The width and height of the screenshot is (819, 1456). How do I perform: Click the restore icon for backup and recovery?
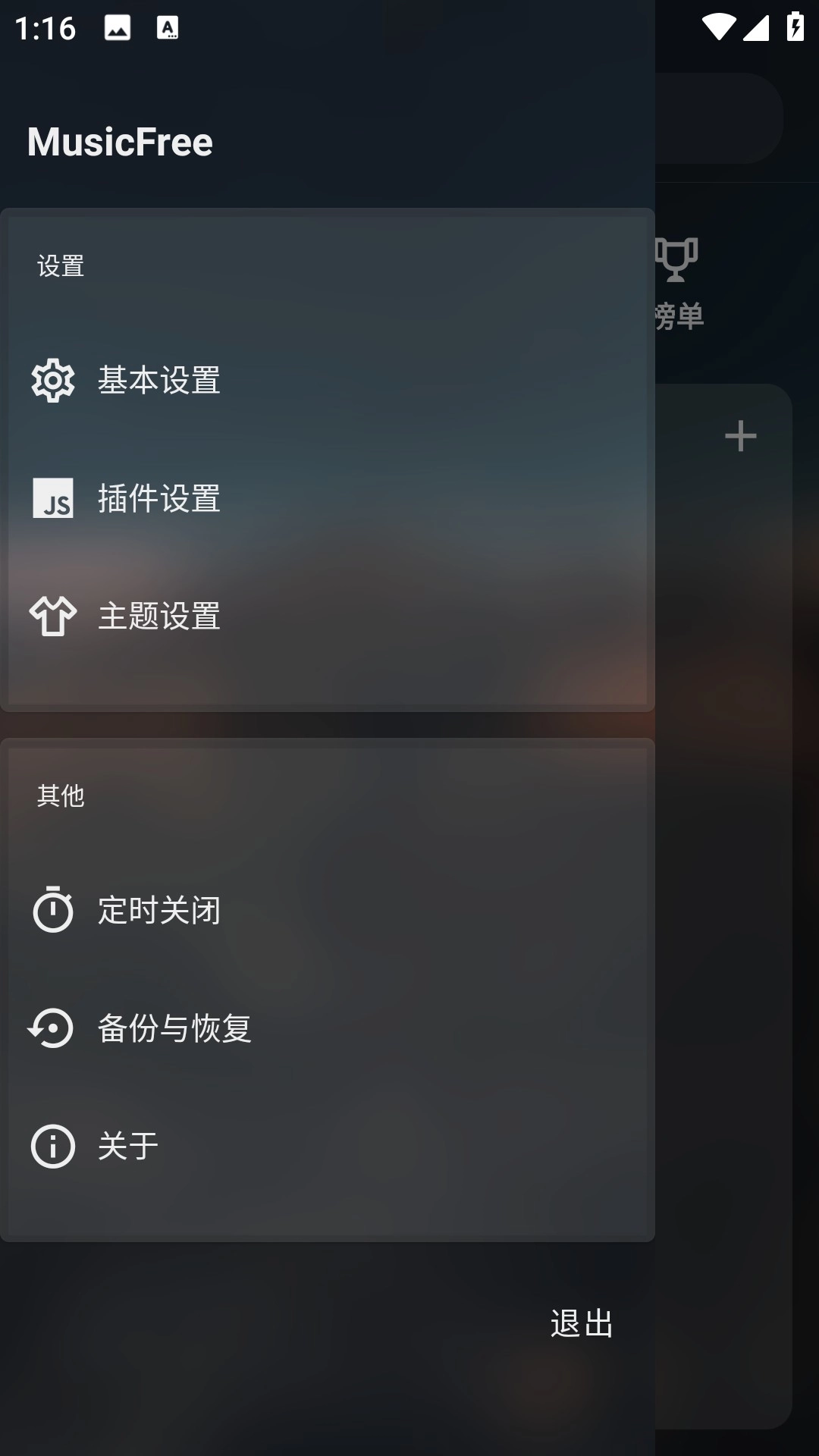coord(52,1028)
